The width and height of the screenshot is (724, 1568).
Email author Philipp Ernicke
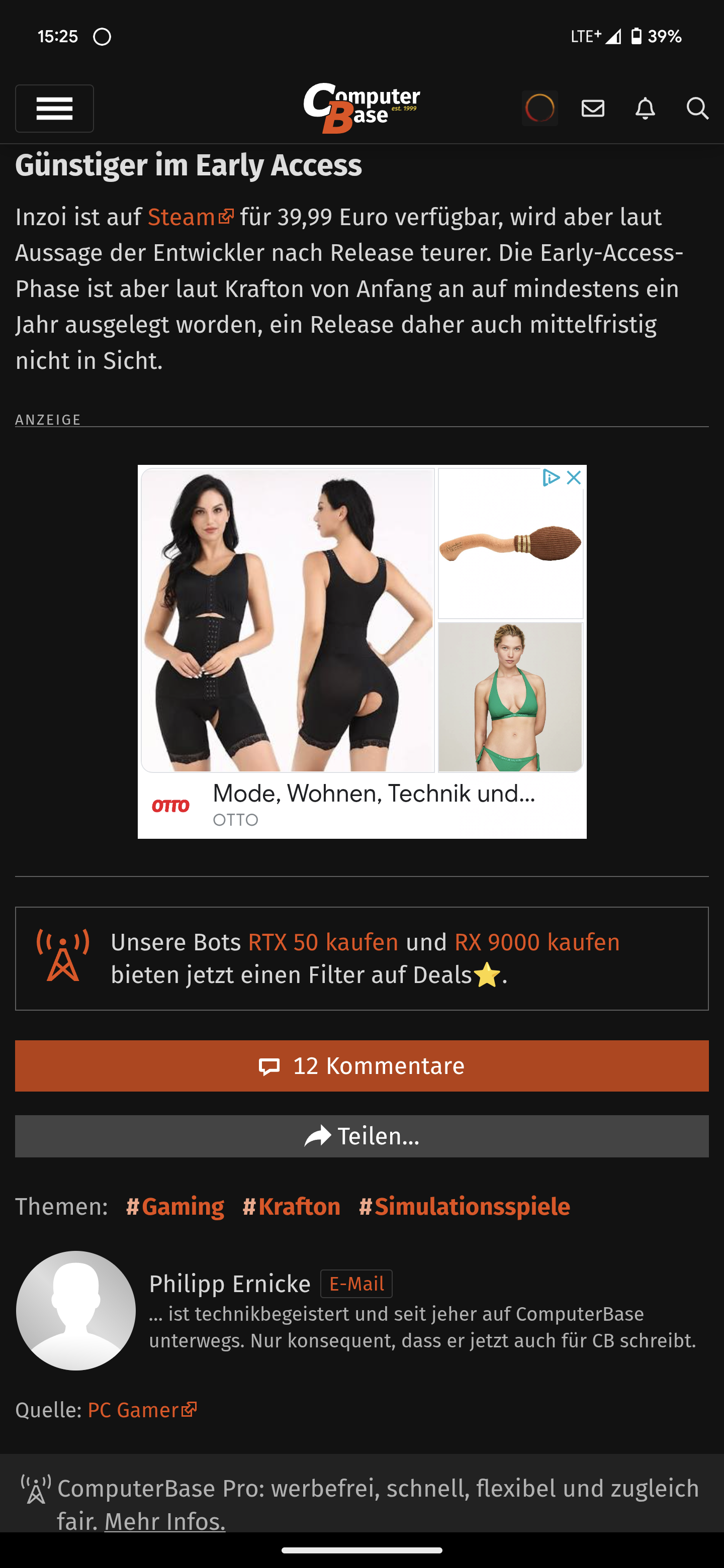pos(356,1284)
